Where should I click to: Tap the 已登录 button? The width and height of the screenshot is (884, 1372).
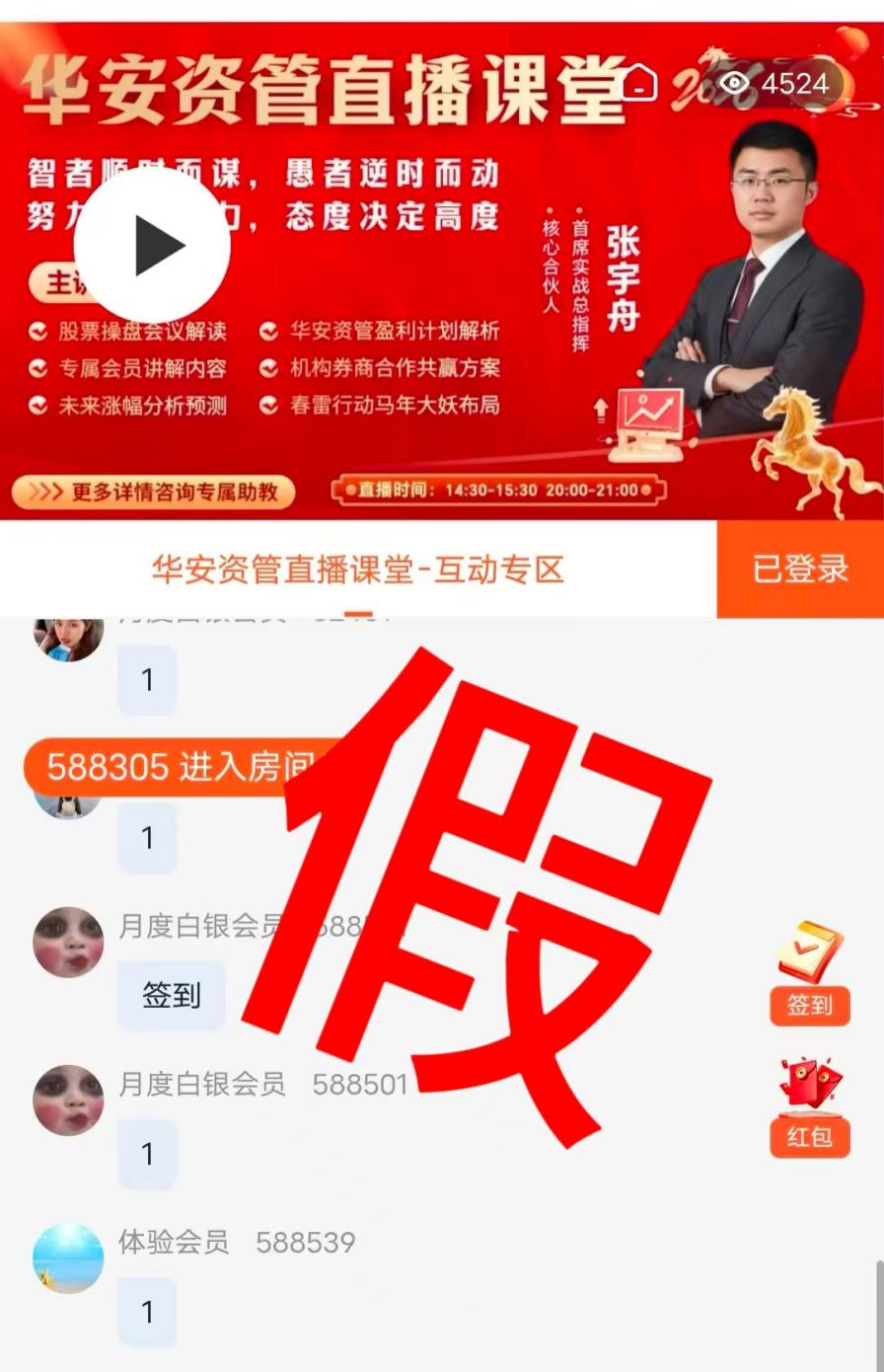click(x=800, y=570)
